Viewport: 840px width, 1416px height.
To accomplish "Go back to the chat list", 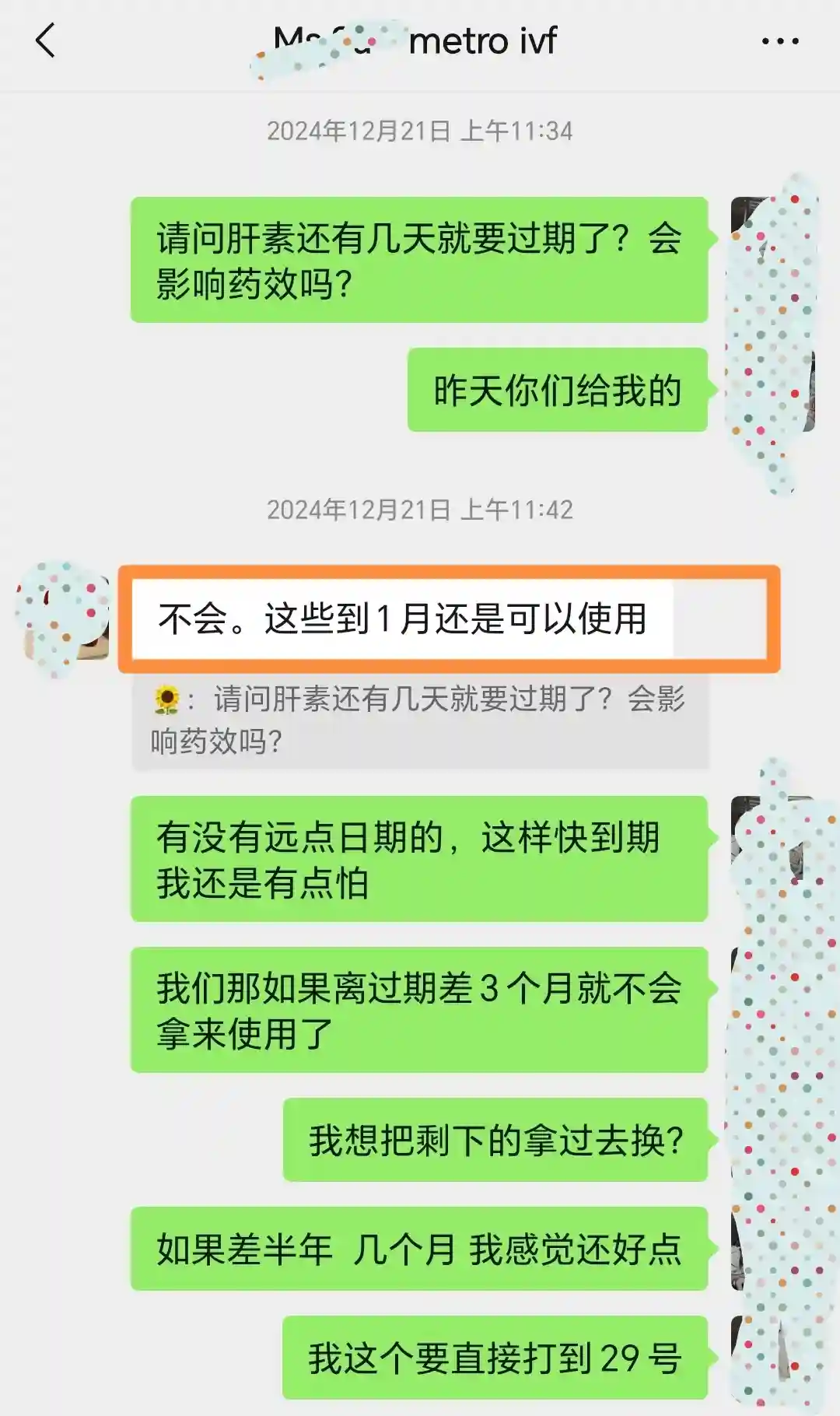I will pos(46,40).
